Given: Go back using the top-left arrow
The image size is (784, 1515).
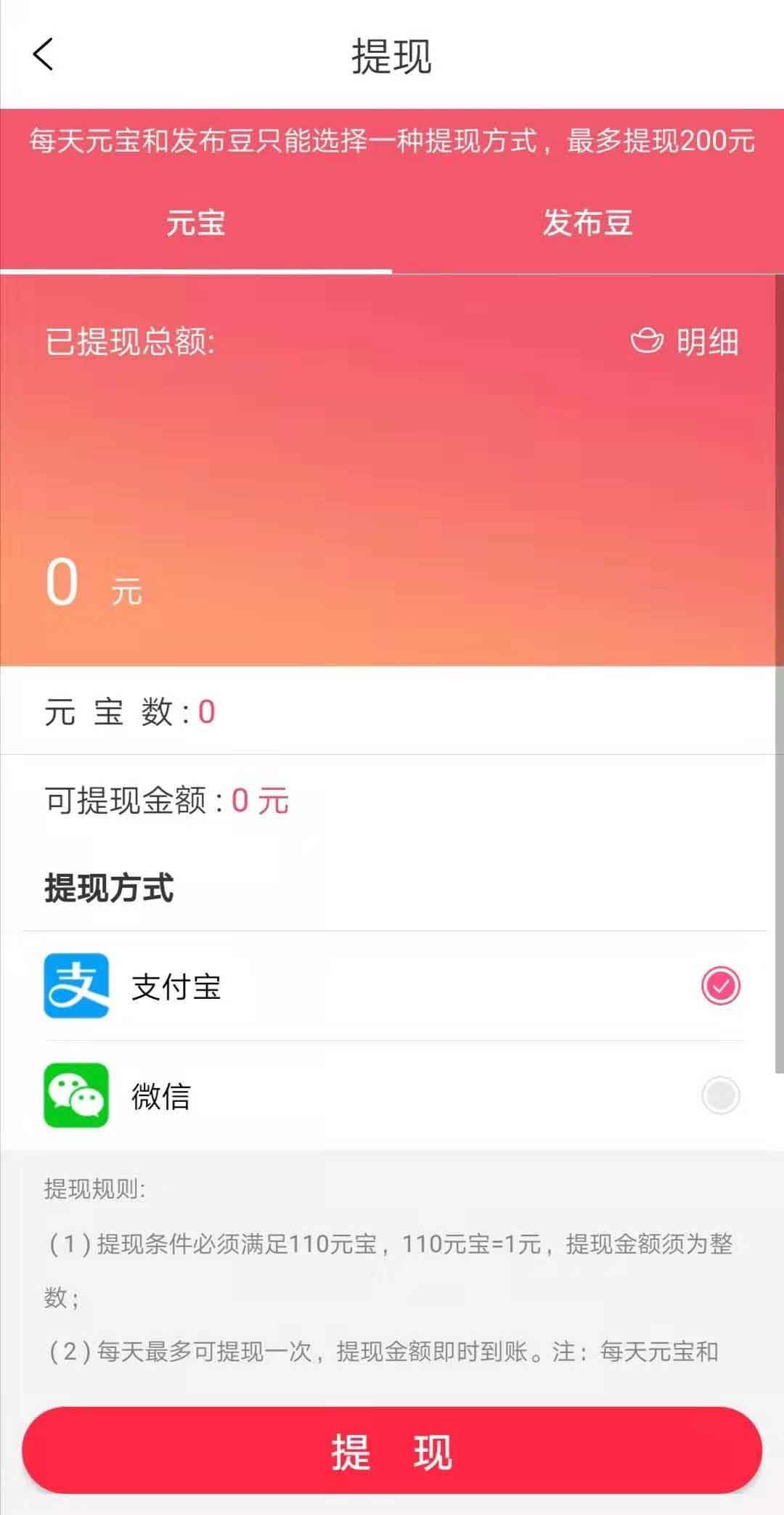Looking at the screenshot, I should coord(44,55).
